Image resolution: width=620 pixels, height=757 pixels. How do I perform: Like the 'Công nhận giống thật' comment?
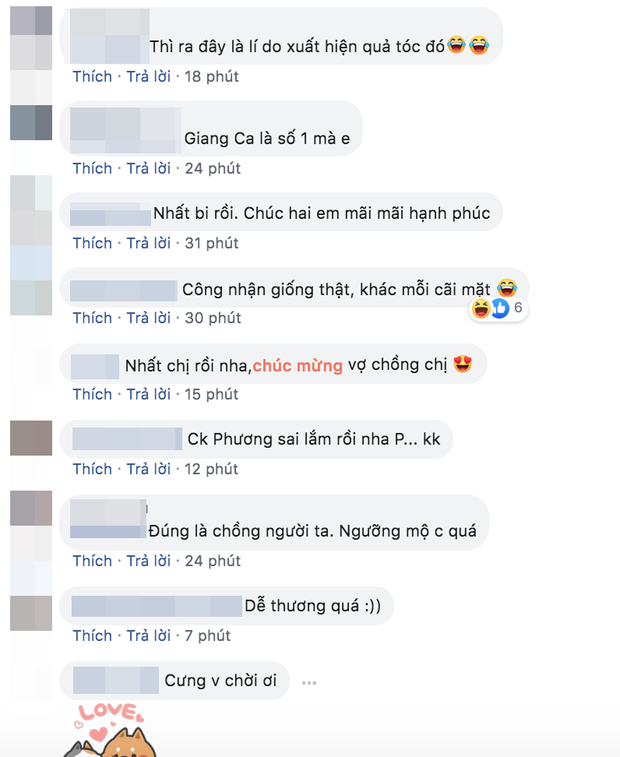click(92, 318)
